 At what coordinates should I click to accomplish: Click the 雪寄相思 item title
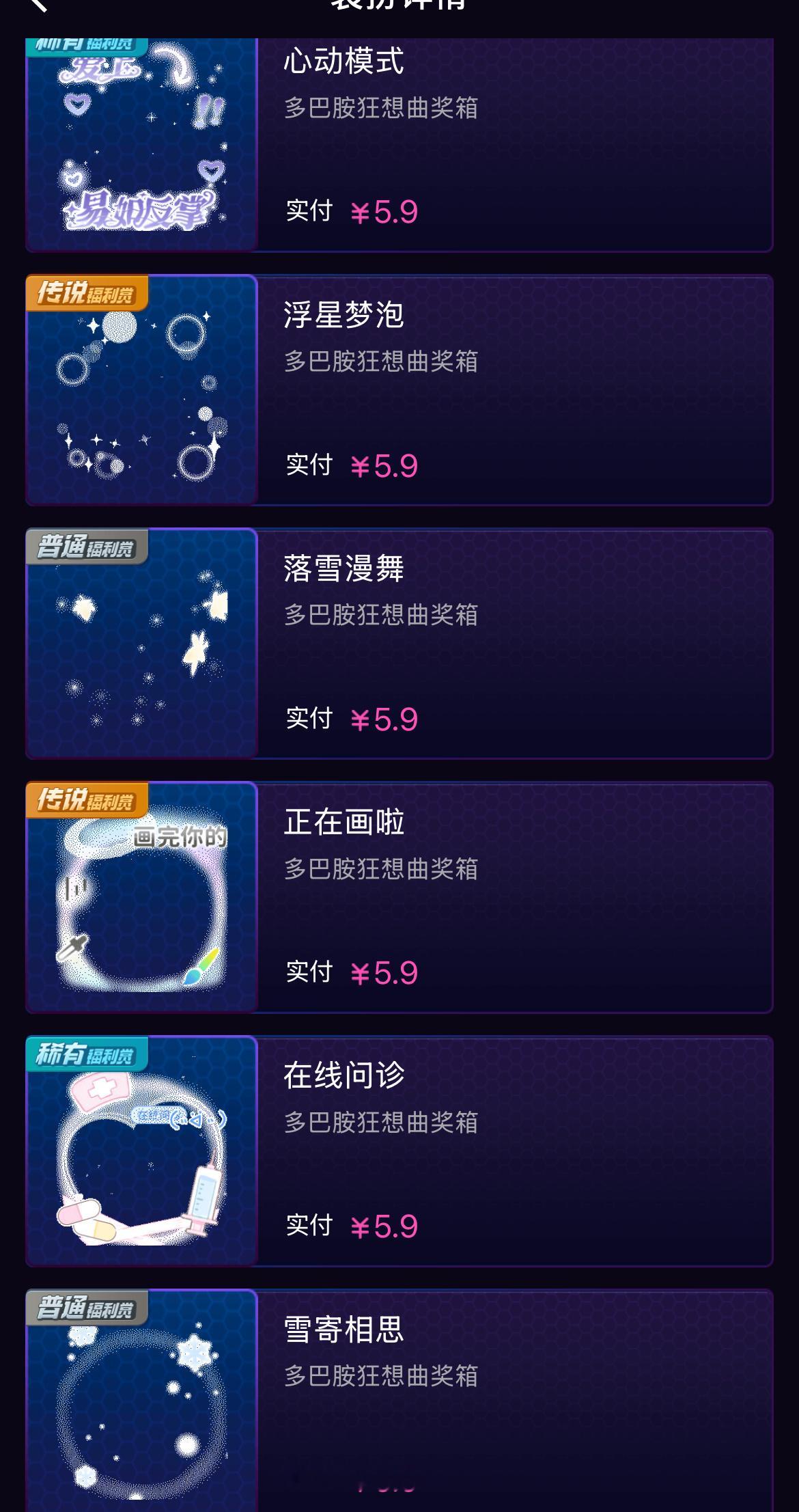point(344,1328)
